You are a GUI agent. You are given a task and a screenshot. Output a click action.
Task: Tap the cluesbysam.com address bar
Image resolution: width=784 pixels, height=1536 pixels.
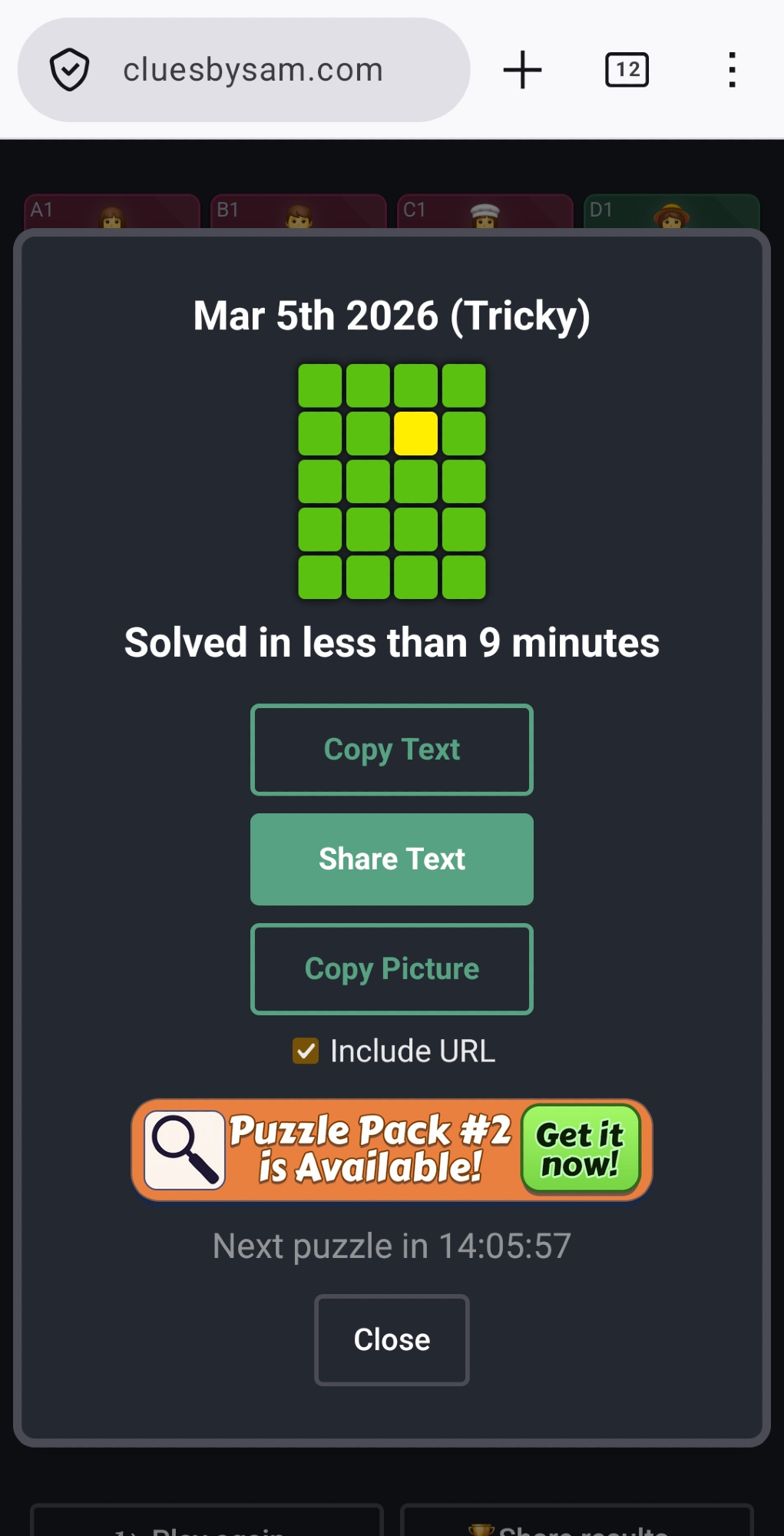coord(252,70)
